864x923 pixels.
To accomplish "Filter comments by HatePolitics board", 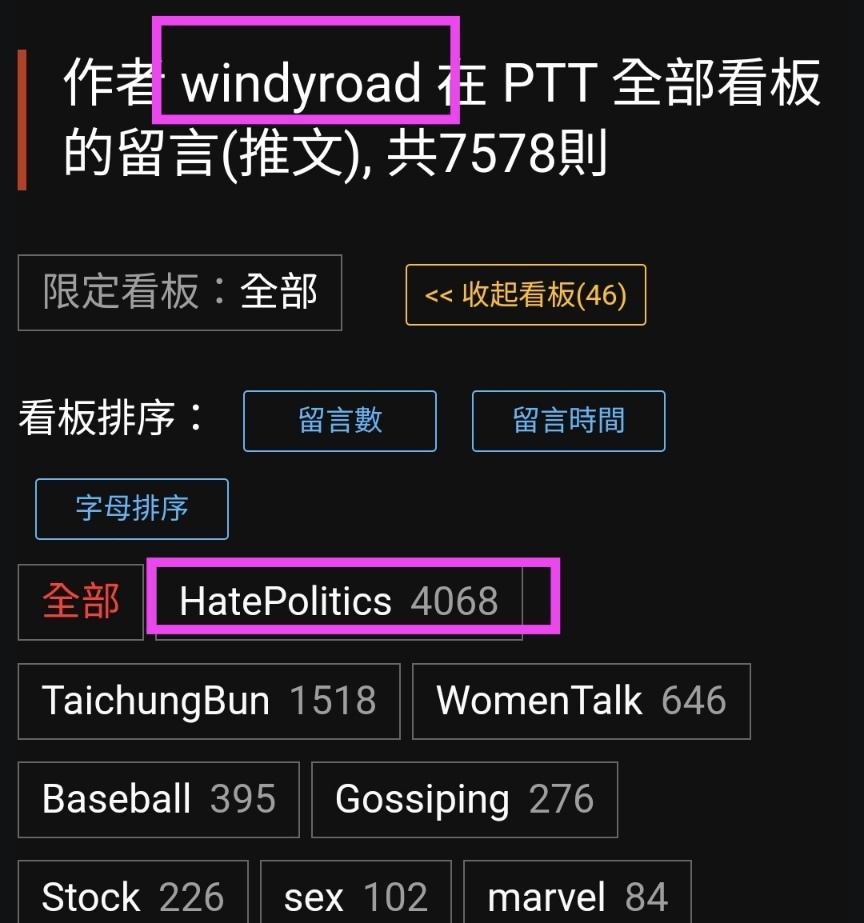I will 338,602.
